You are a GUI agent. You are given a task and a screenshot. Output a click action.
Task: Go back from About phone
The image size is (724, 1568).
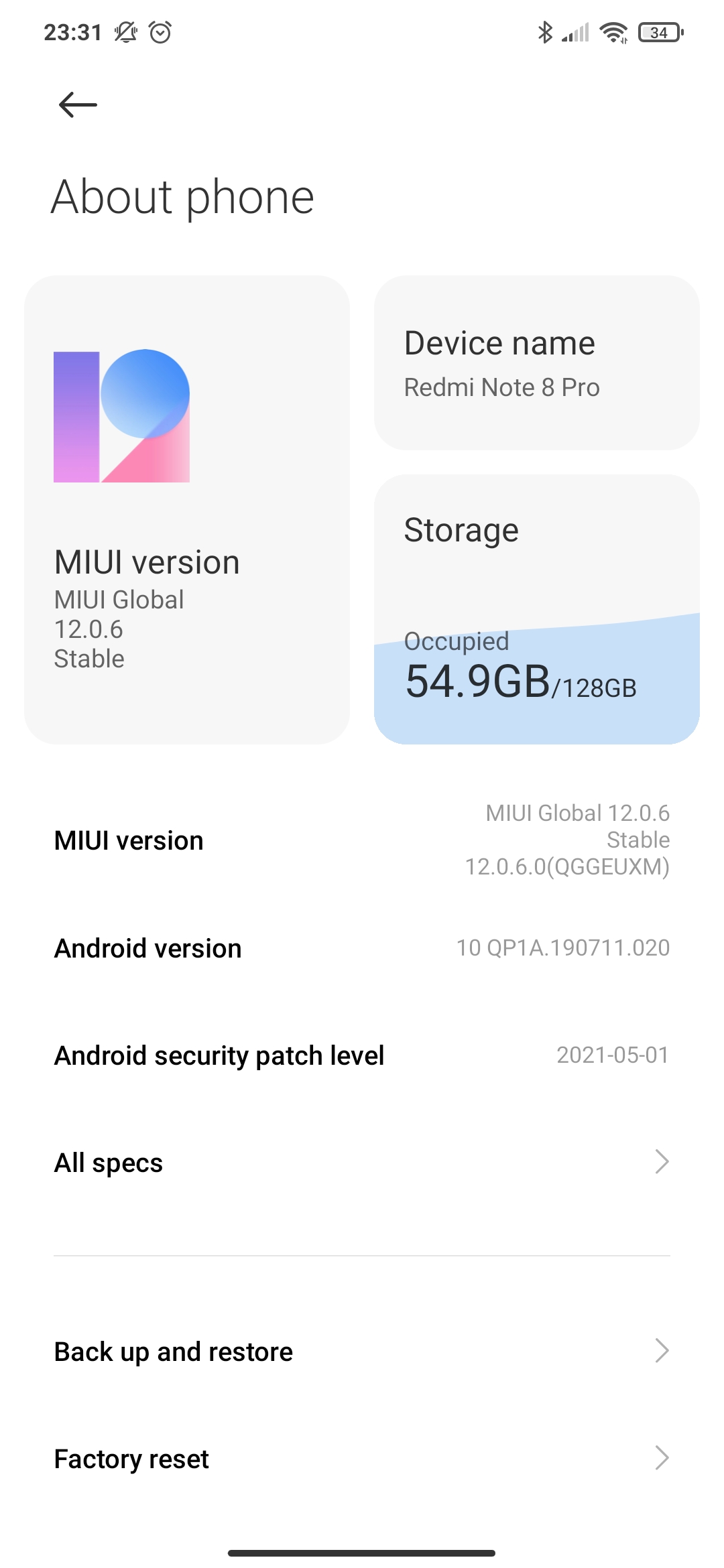[x=78, y=105]
